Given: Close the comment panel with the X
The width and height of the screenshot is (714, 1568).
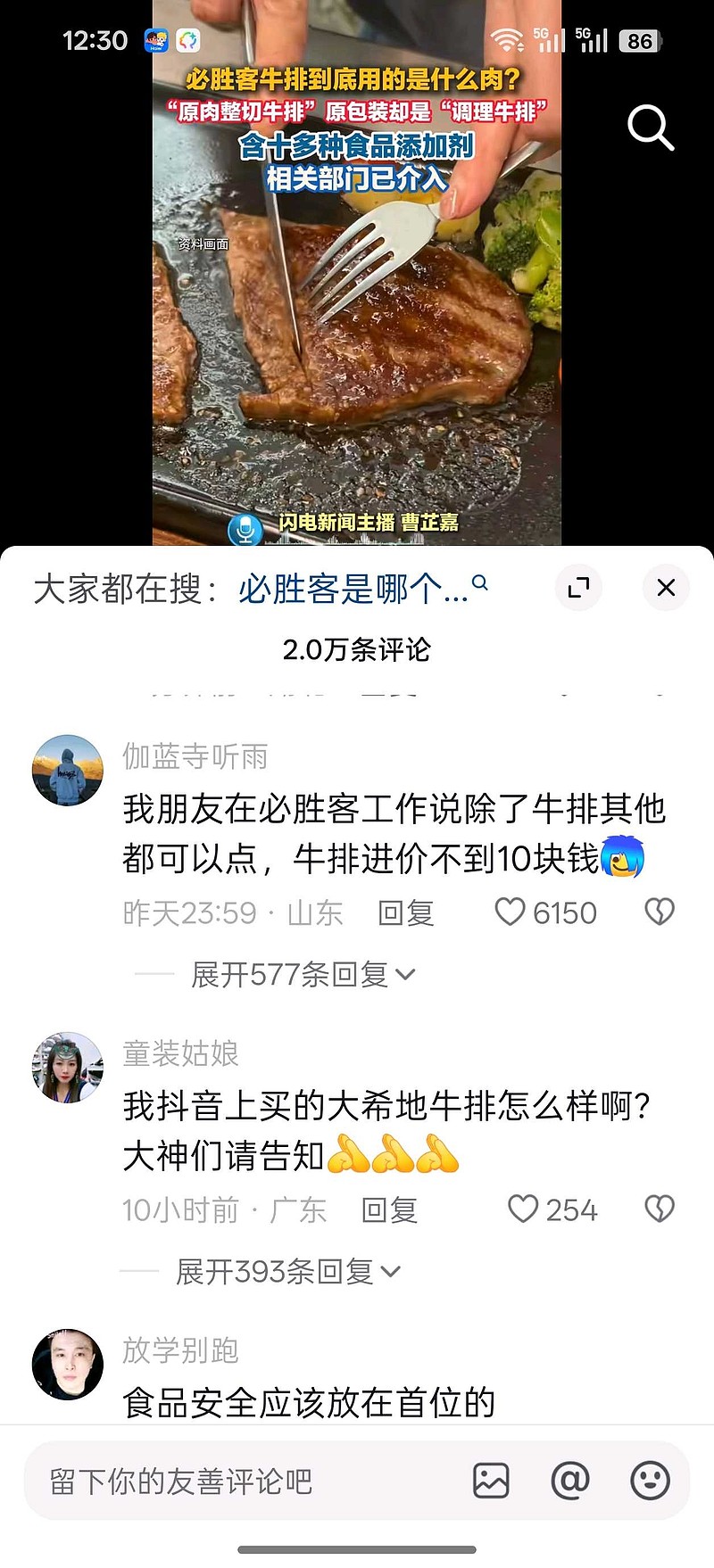Looking at the screenshot, I should (x=665, y=587).
